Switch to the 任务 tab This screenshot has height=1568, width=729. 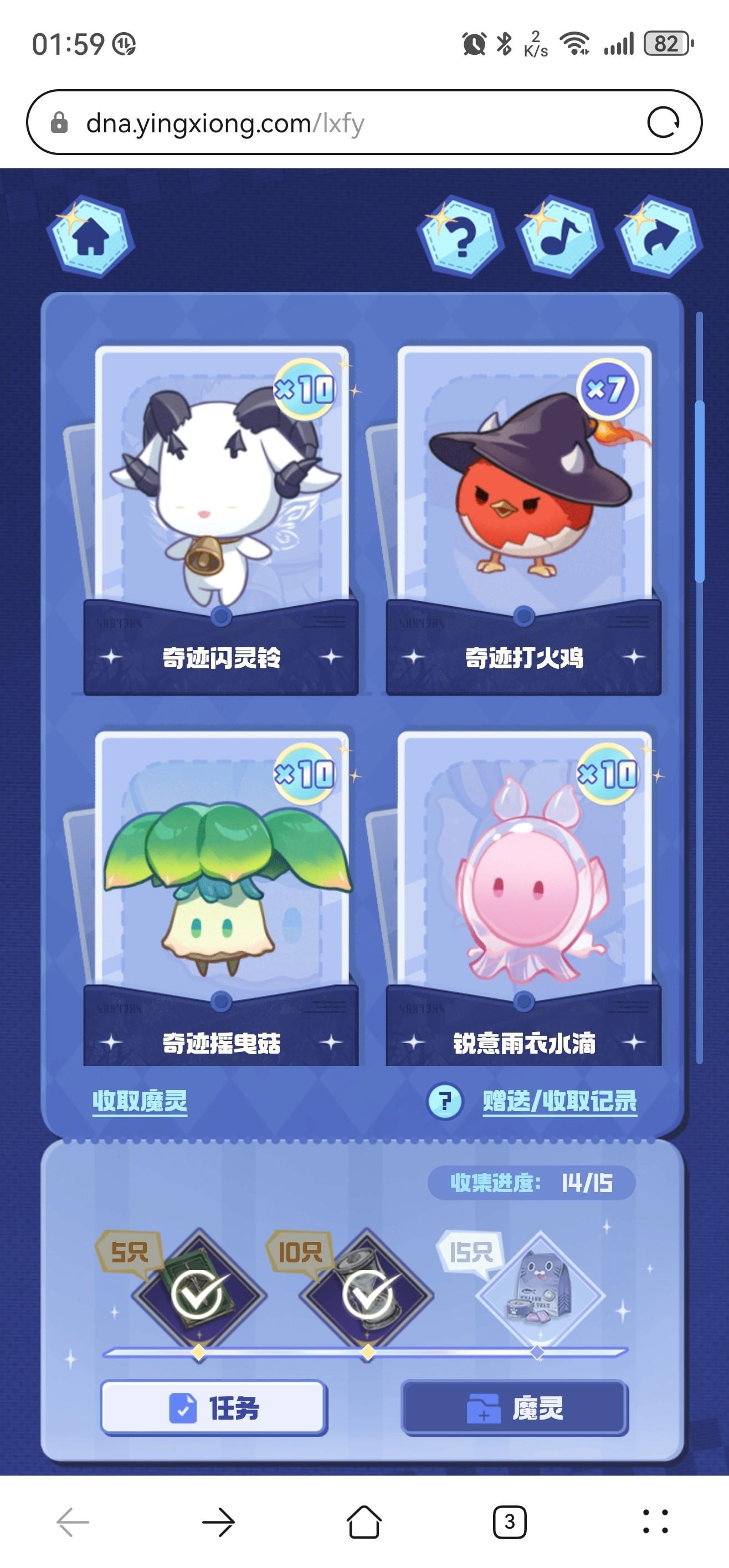coord(214,1408)
